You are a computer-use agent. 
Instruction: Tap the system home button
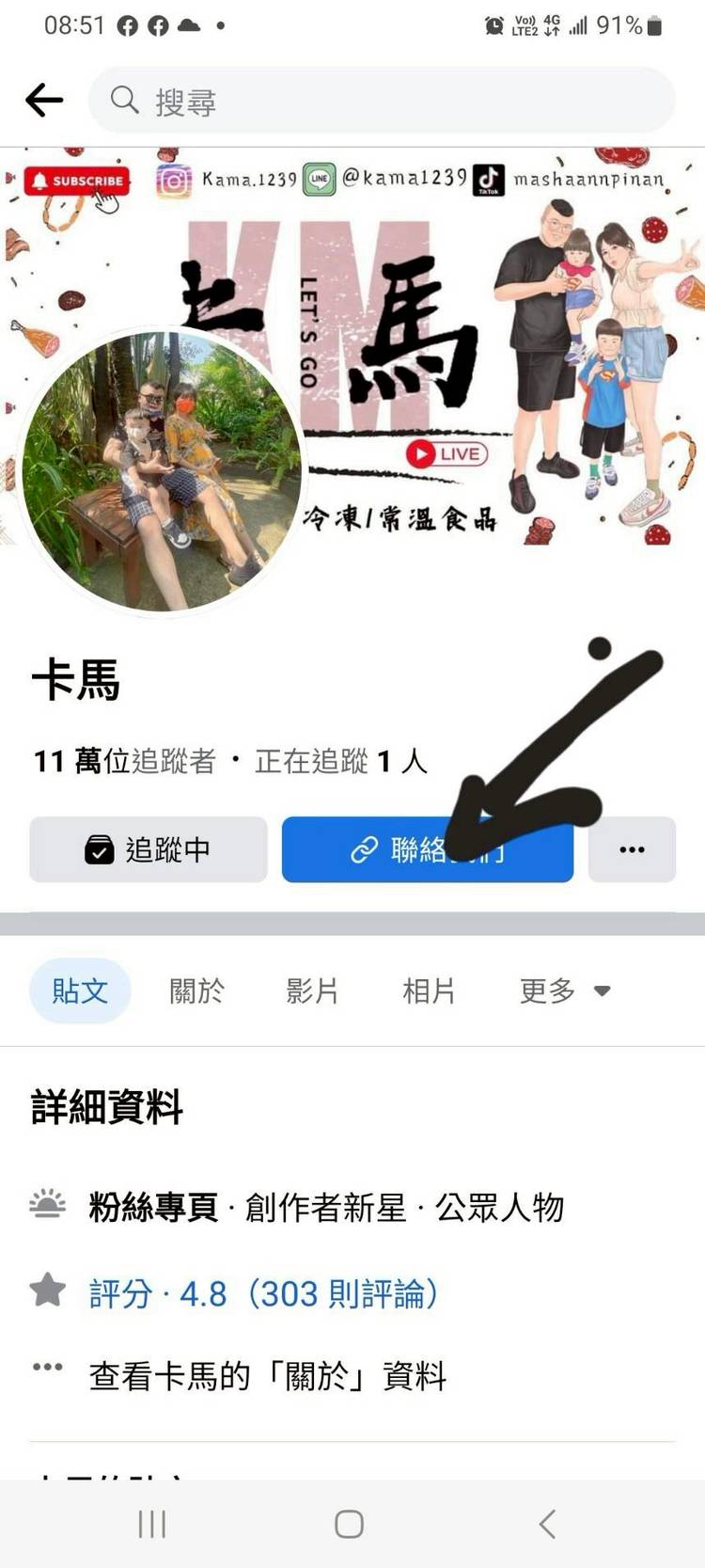click(349, 1524)
